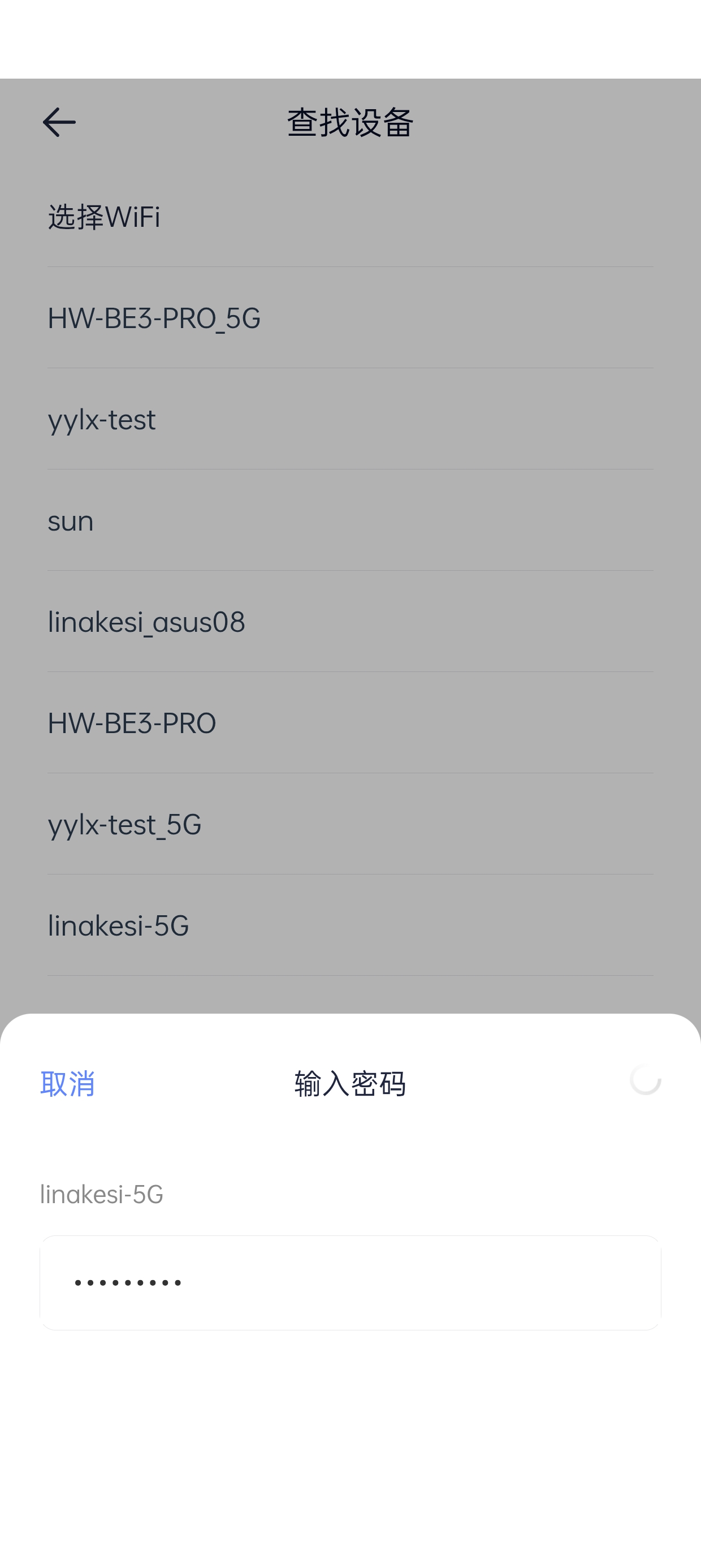The image size is (701, 1568).
Task: Tap the masked password dots
Action: [x=129, y=1282]
